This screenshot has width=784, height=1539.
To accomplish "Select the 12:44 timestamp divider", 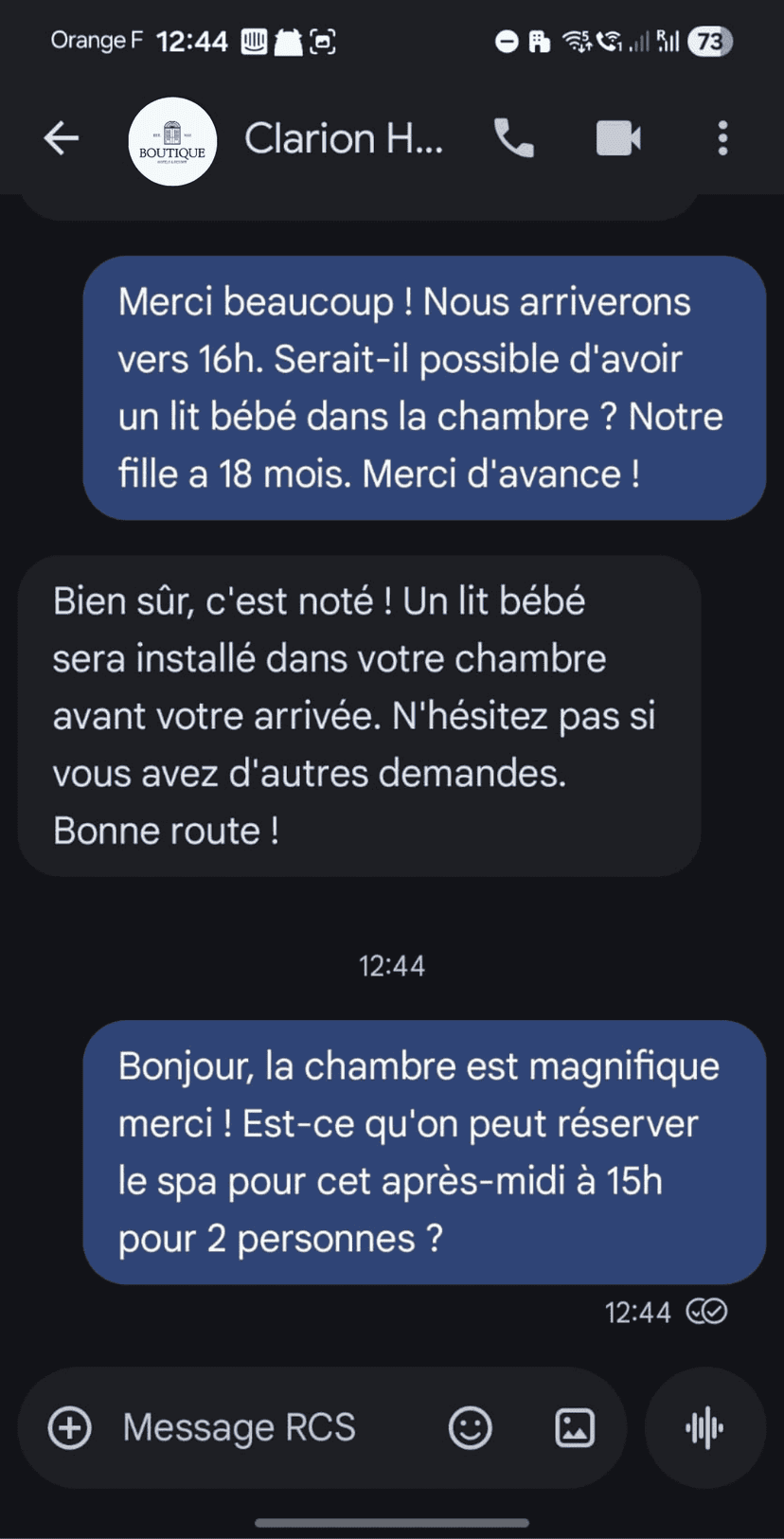I will pyautogui.click(x=392, y=965).
